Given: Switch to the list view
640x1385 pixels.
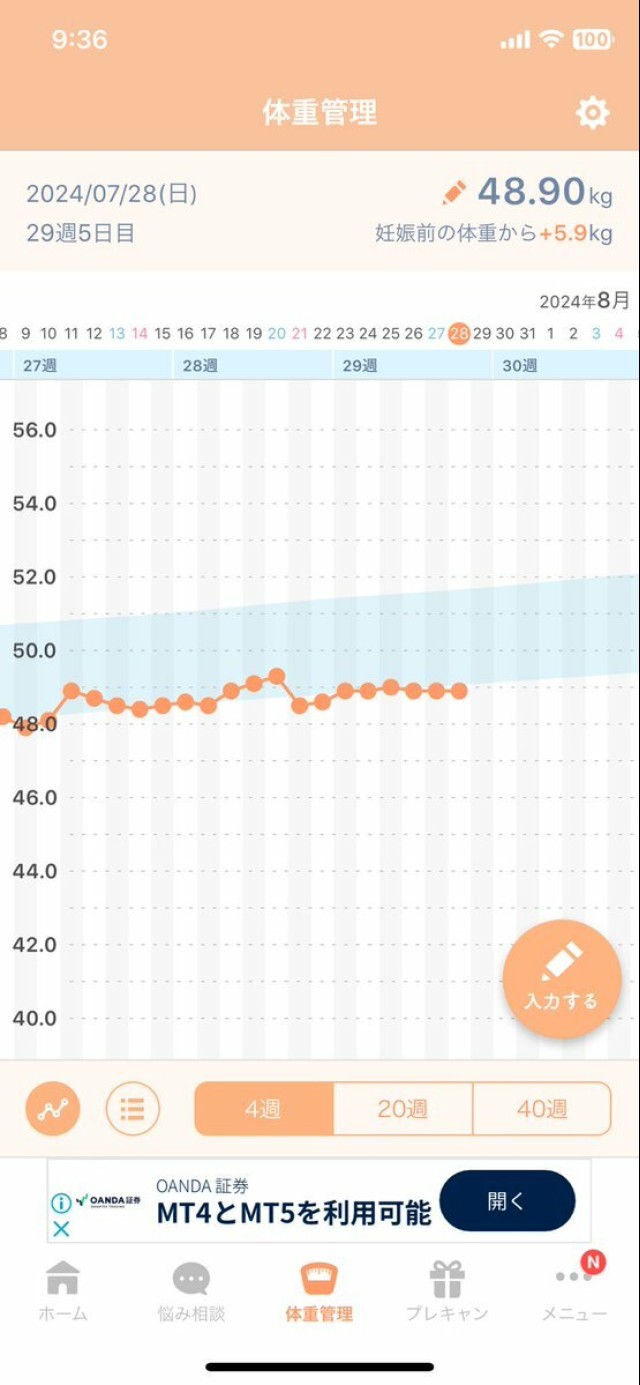Looking at the screenshot, I should tap(132, 1109).
